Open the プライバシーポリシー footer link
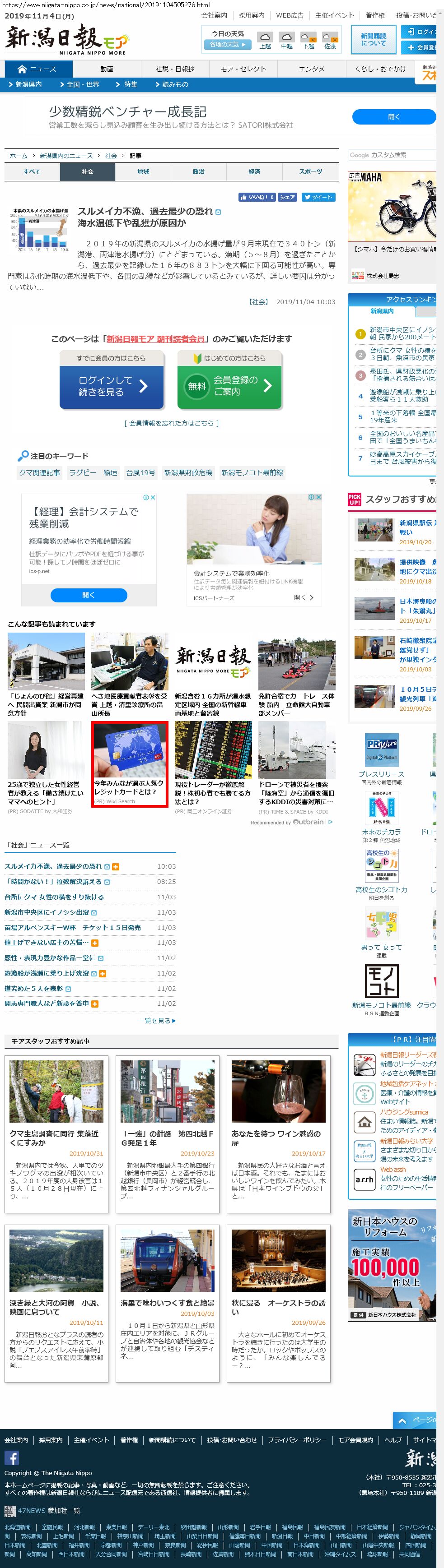 click(x=297, y=1439)
